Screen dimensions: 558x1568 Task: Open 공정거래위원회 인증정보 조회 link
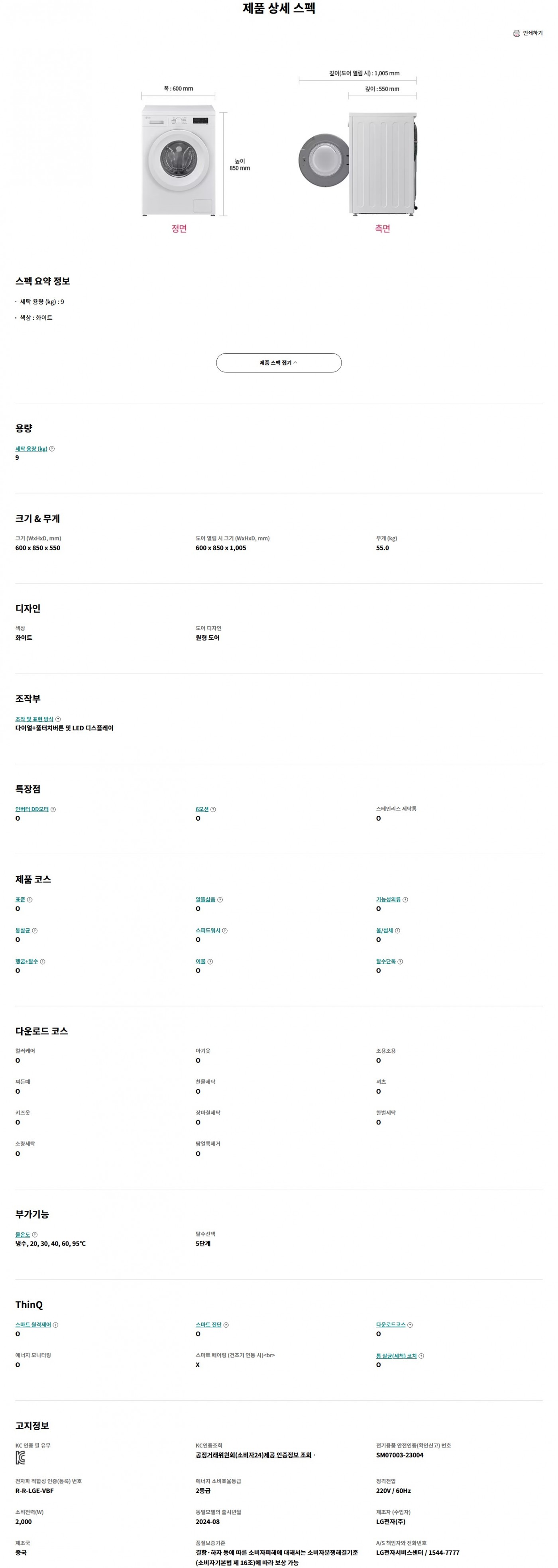(253, 1455)
